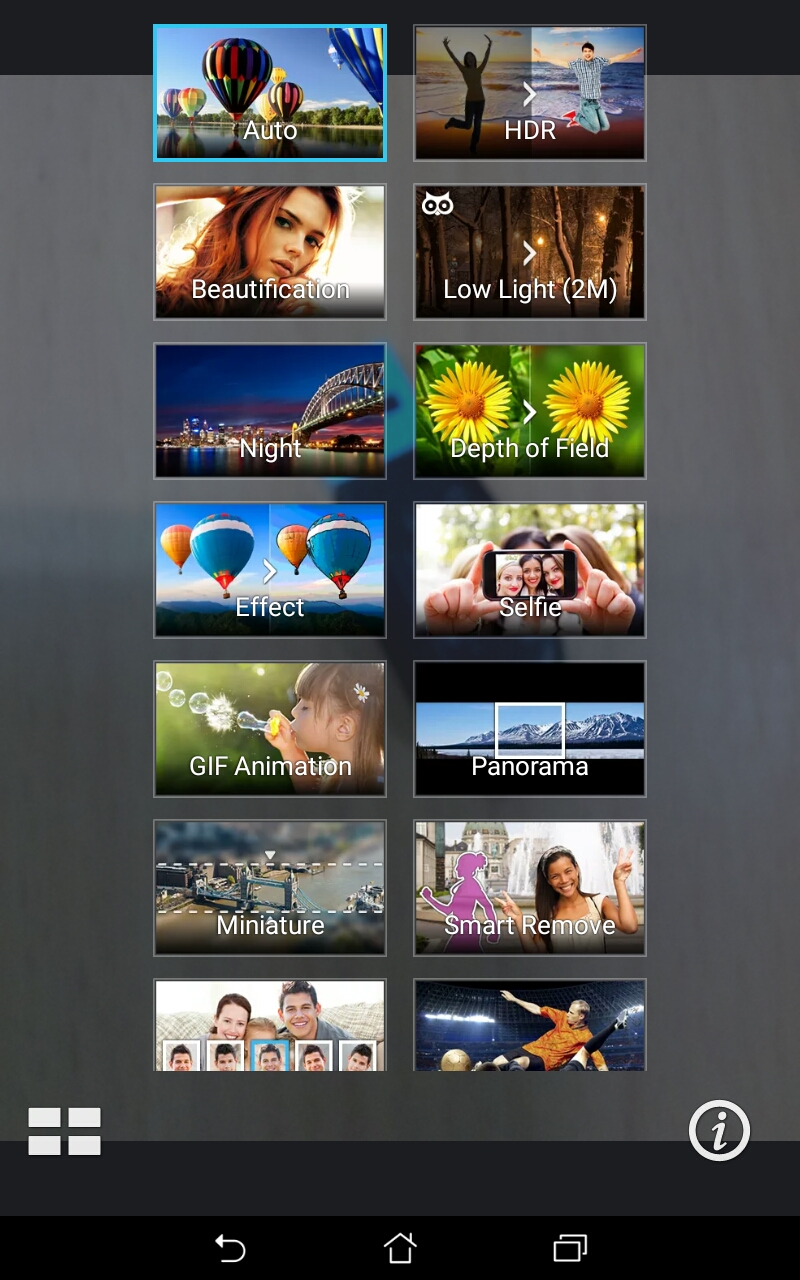Return to the home screen
This screenshot has height=1280, width=800.
click(x=400, y=1248)
